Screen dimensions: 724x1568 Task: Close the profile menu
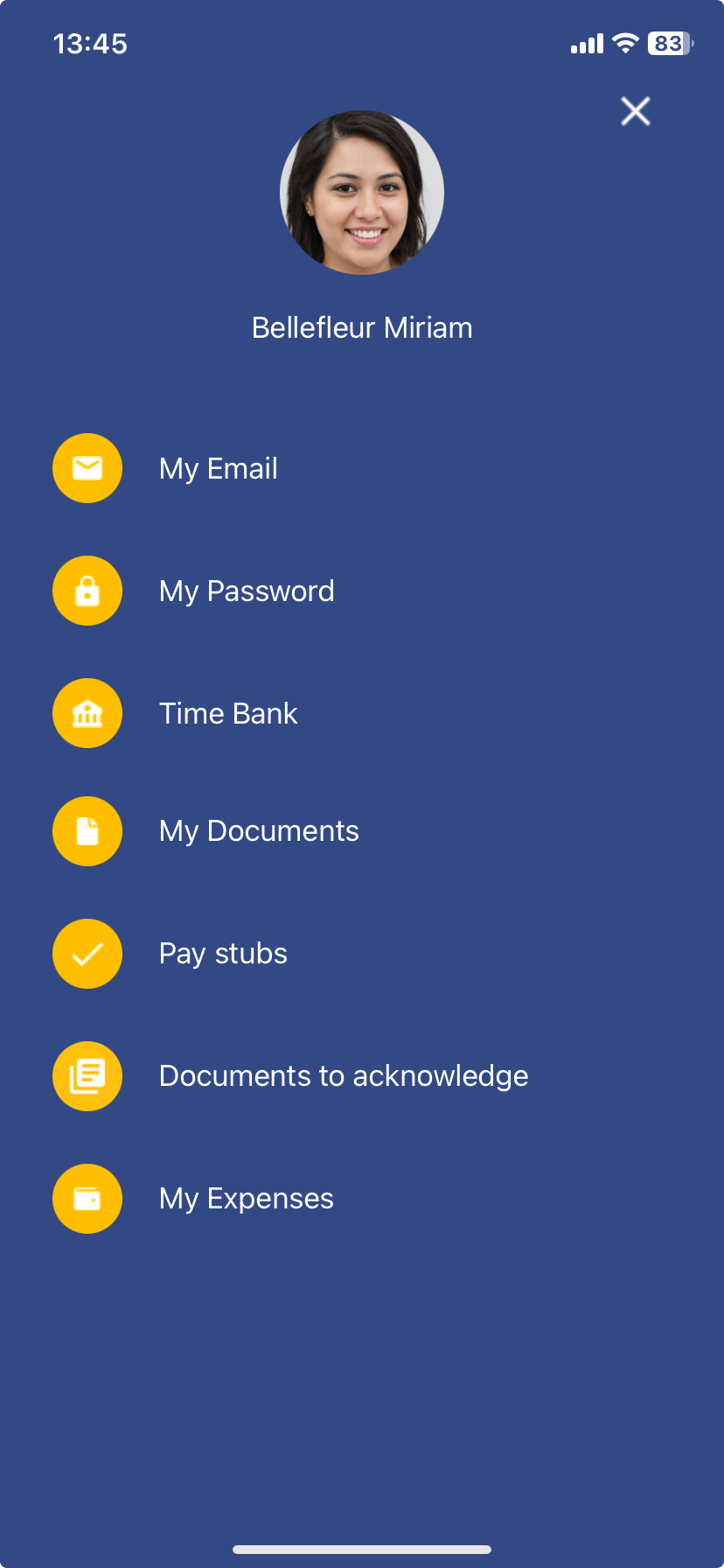click(x=636, y=111)
